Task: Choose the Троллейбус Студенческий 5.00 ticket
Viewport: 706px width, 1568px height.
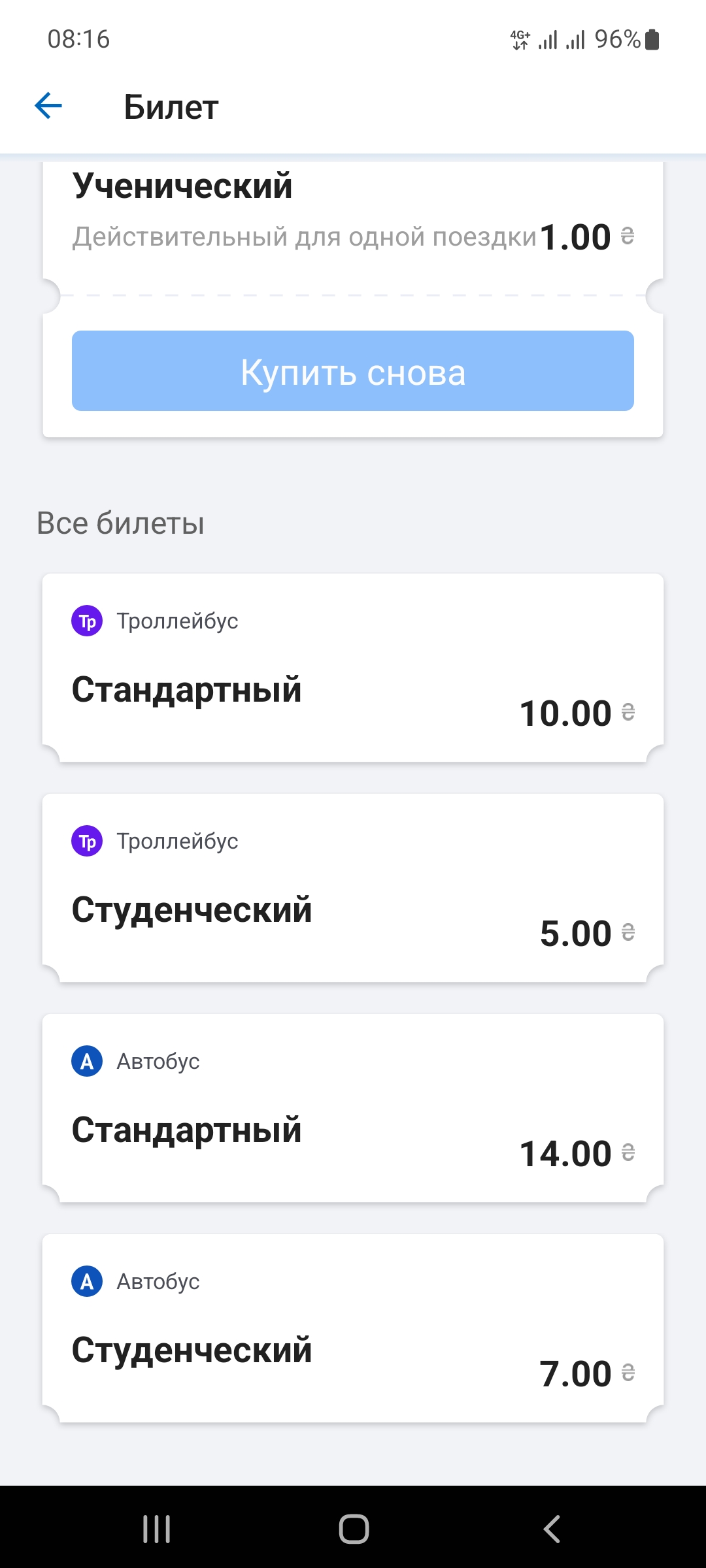Action: (353, 888)
